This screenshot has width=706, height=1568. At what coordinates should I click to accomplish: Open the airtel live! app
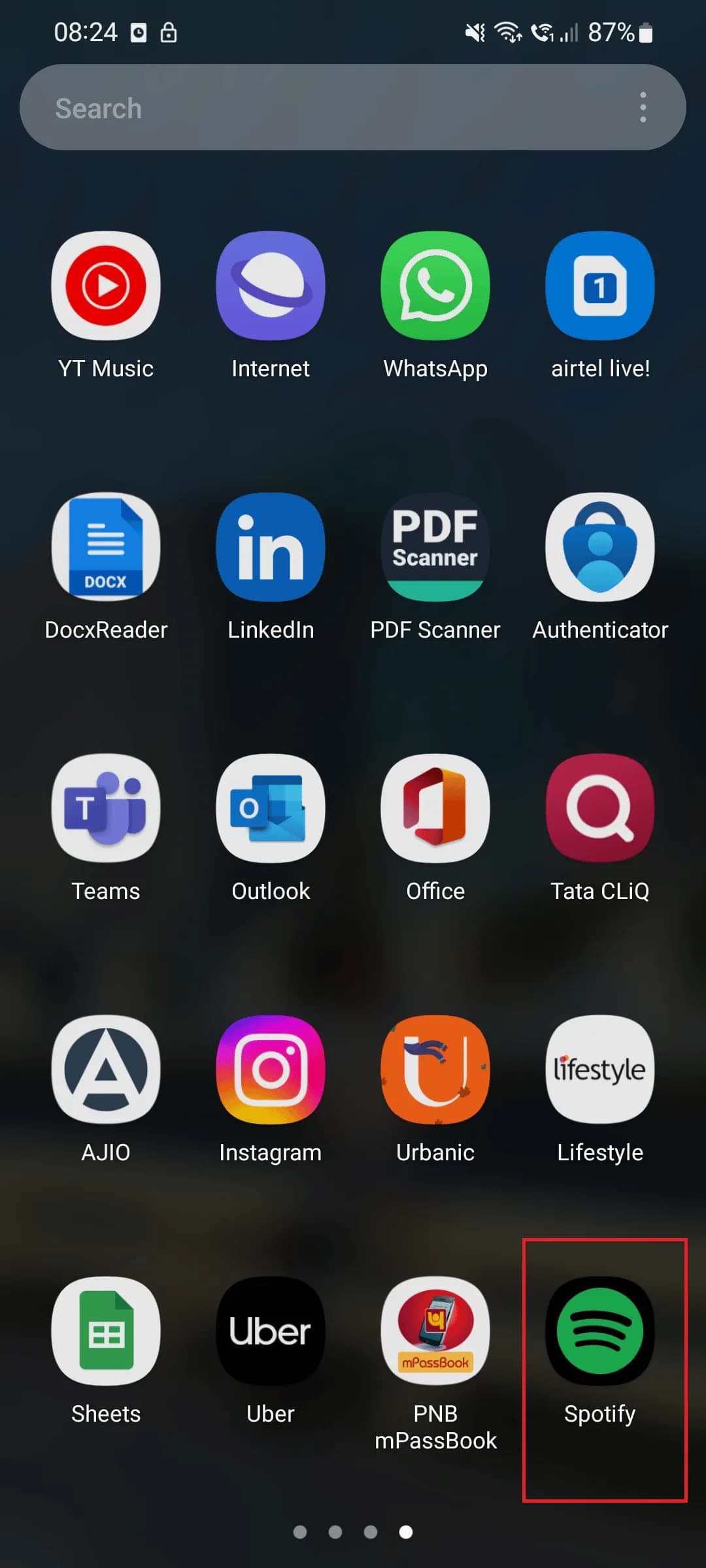tap(599, 286)
